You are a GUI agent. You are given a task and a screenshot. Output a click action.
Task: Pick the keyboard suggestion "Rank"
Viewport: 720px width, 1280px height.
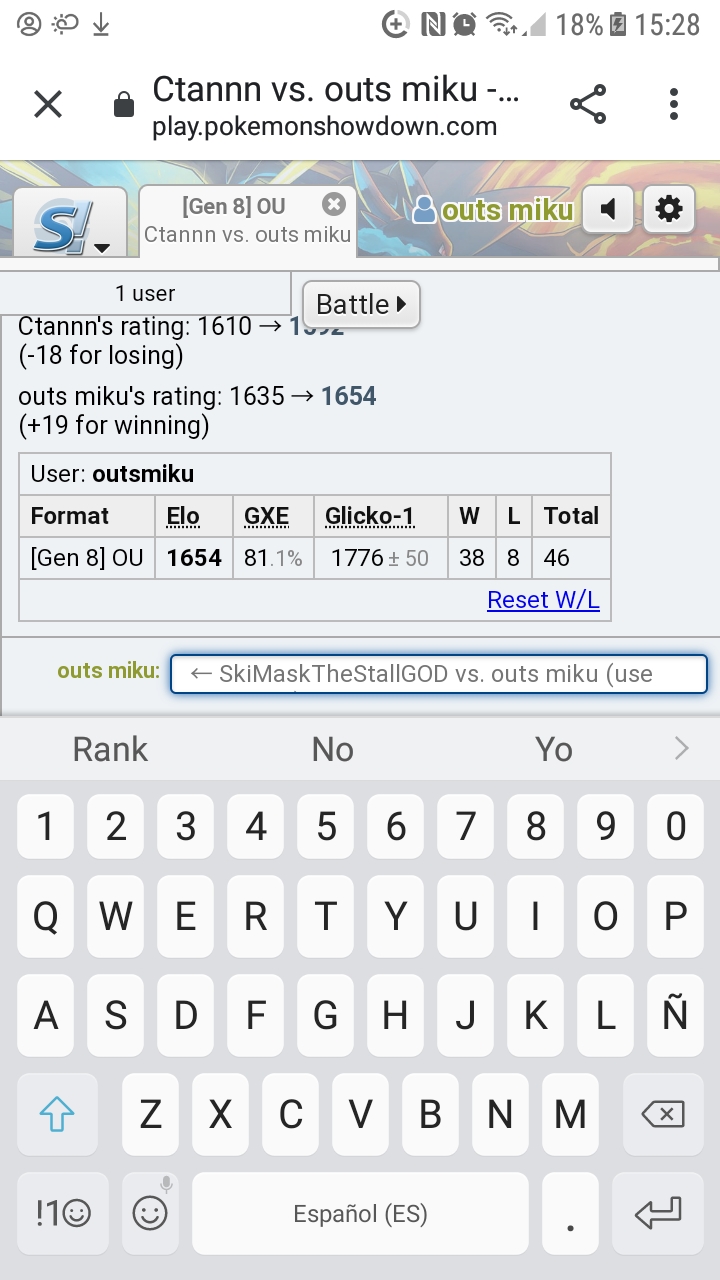110,749
